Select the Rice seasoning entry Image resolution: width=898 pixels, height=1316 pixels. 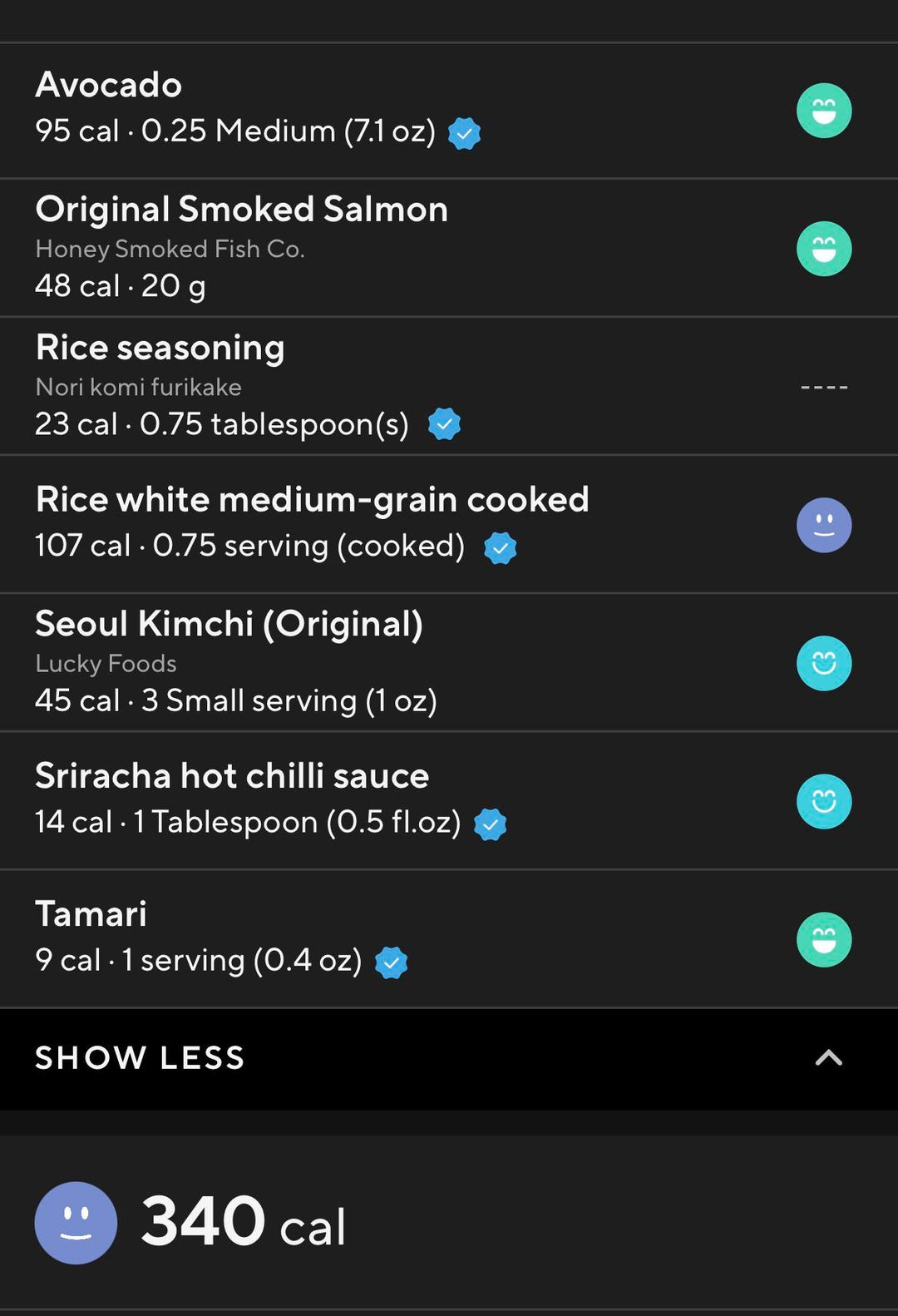[x=333, y=385]
